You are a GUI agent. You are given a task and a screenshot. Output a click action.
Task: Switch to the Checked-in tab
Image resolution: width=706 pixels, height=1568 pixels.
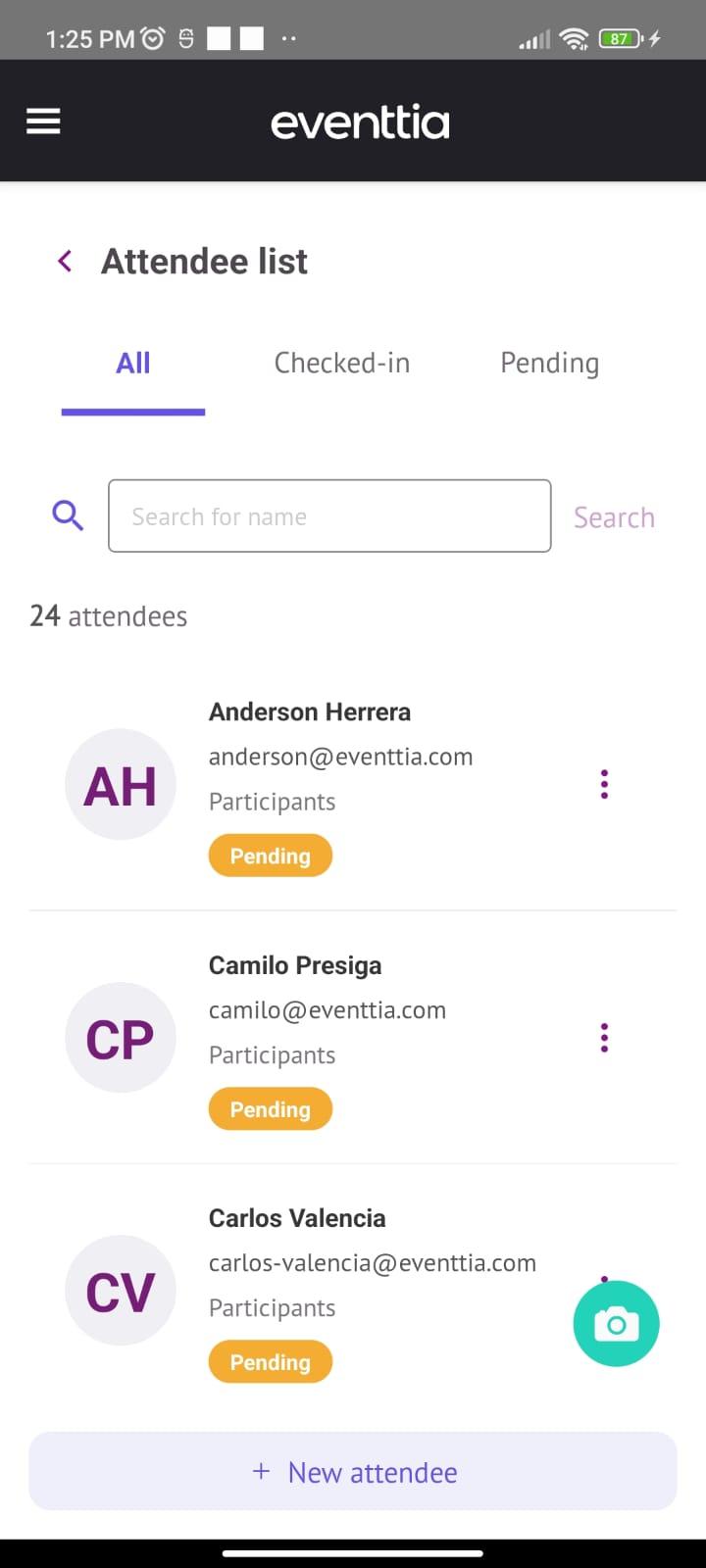[x=342, y=363]
